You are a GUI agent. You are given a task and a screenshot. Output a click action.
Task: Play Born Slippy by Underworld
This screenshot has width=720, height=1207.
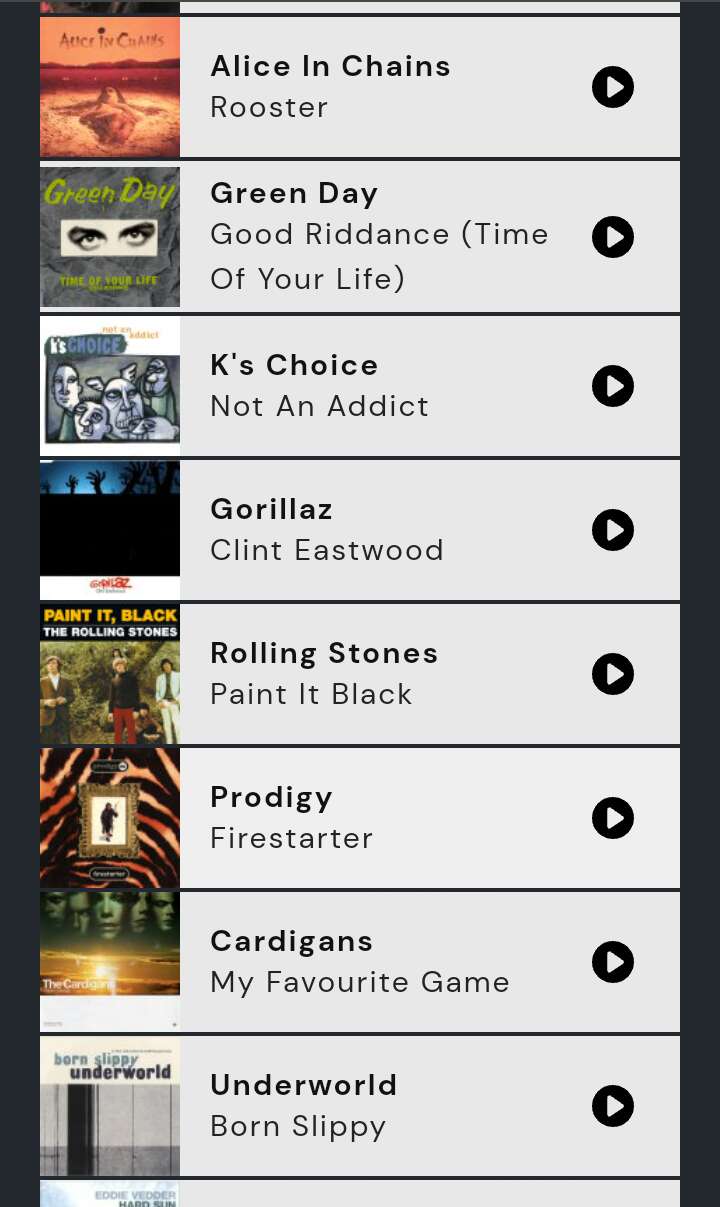click(613, 1106)
